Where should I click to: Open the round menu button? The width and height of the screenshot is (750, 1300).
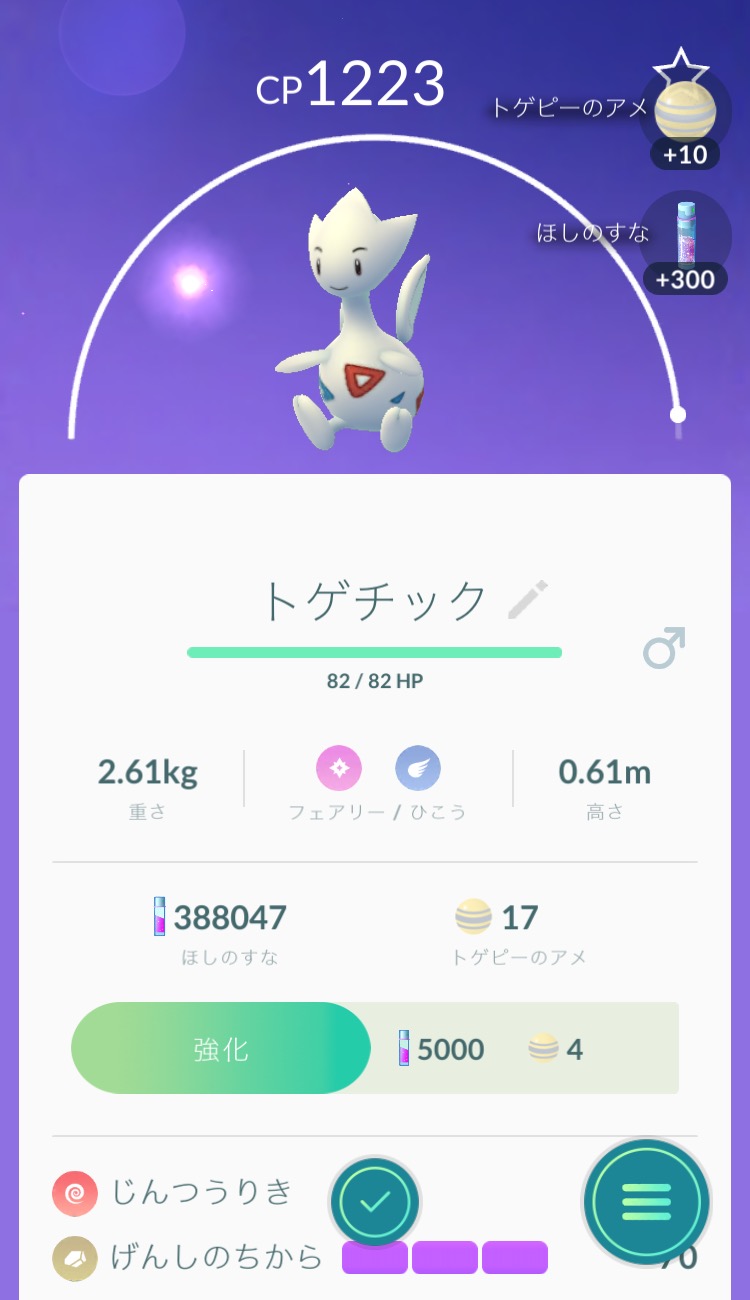point(646,1202)
